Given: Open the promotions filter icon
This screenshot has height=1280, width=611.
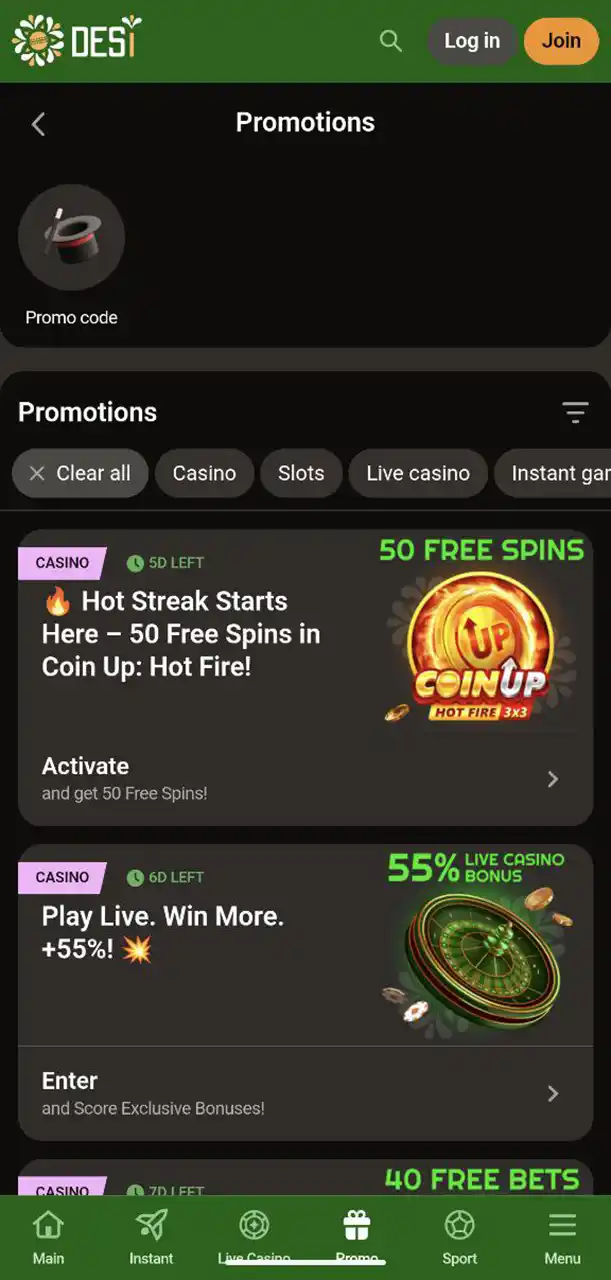Looking at the screenshot, I should [x=575, y=412].
